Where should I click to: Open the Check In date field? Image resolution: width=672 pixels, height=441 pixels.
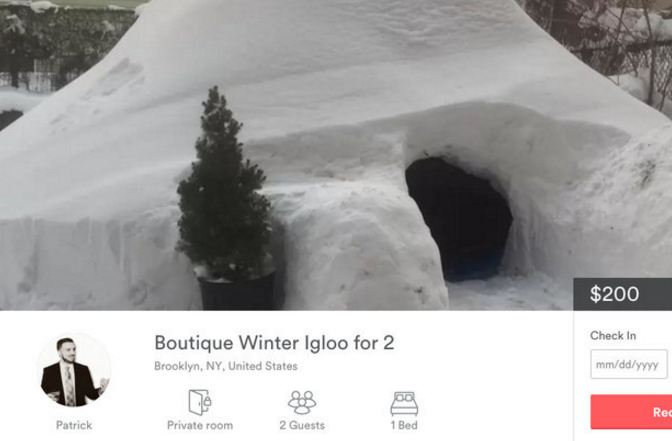point(629,364)
